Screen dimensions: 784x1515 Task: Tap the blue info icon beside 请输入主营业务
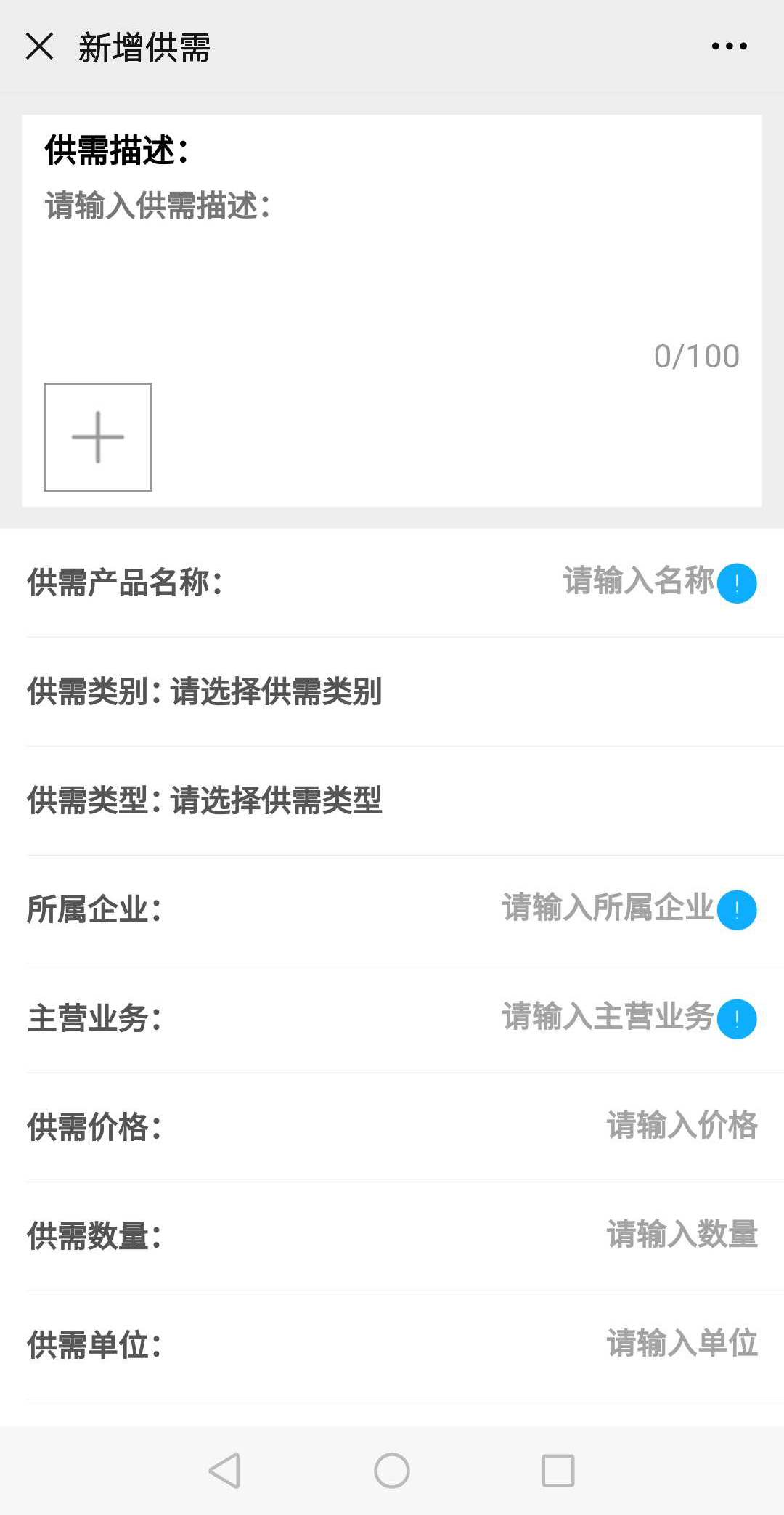pos(737,1019)
